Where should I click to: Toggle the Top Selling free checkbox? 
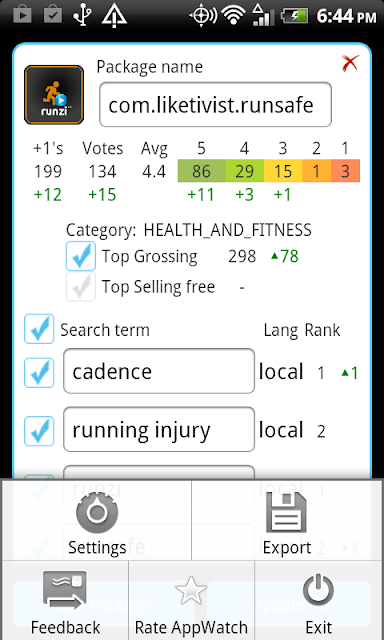tap(81, 287)
